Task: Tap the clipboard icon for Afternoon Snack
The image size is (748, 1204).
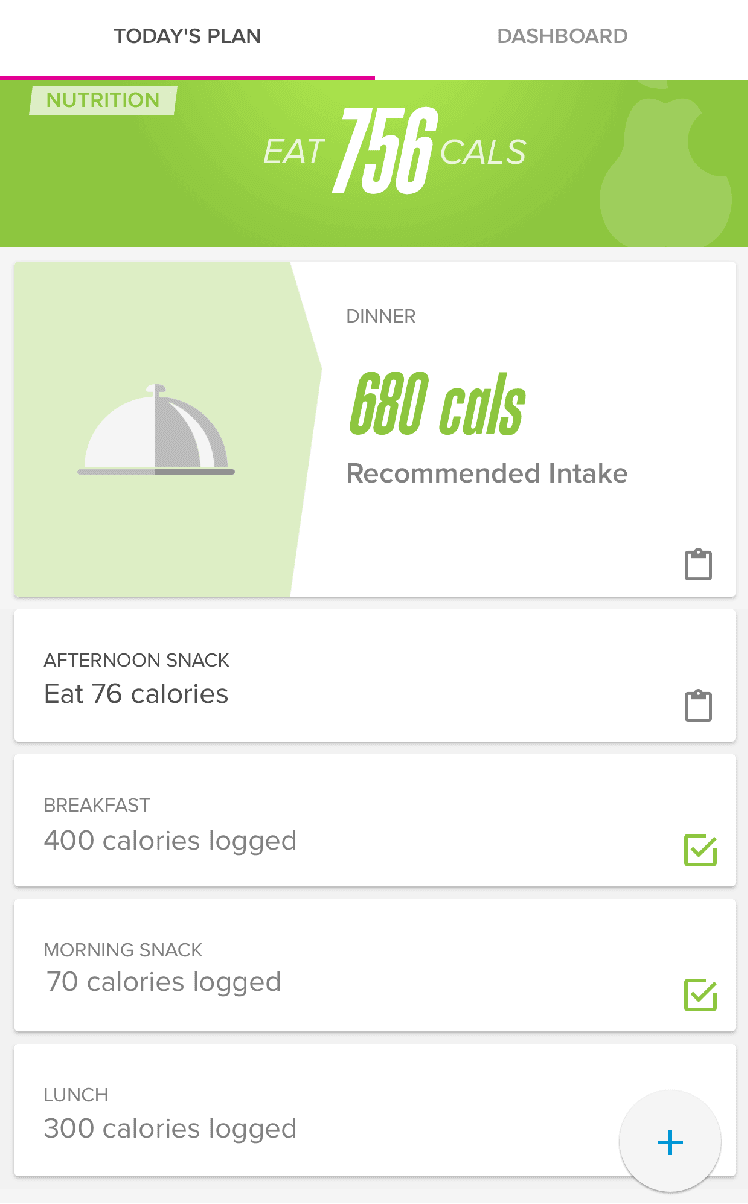Action: click(699, 706)
